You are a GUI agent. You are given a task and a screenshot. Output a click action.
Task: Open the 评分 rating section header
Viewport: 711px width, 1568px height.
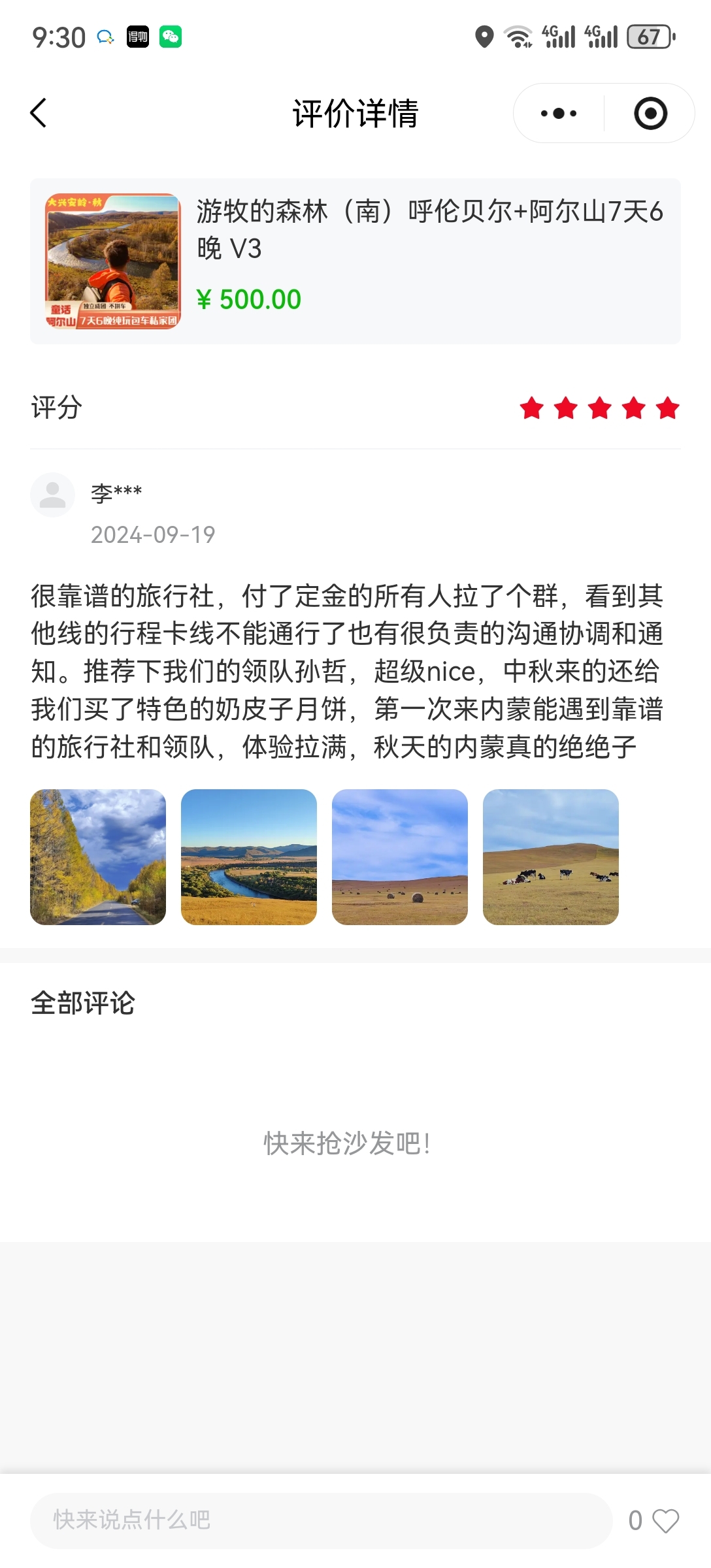pos(55,408)
